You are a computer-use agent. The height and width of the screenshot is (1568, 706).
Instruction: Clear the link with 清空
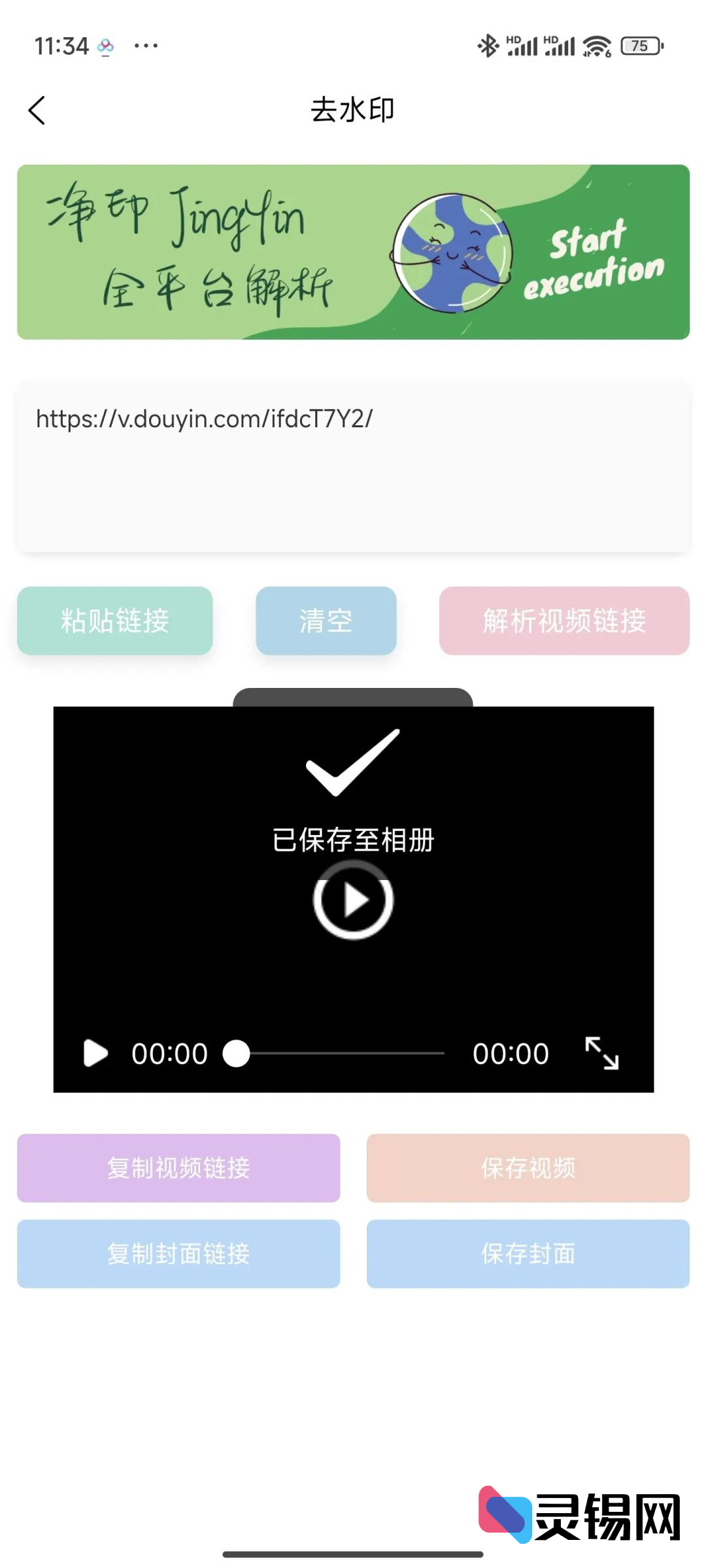click(x=326, y=621)
